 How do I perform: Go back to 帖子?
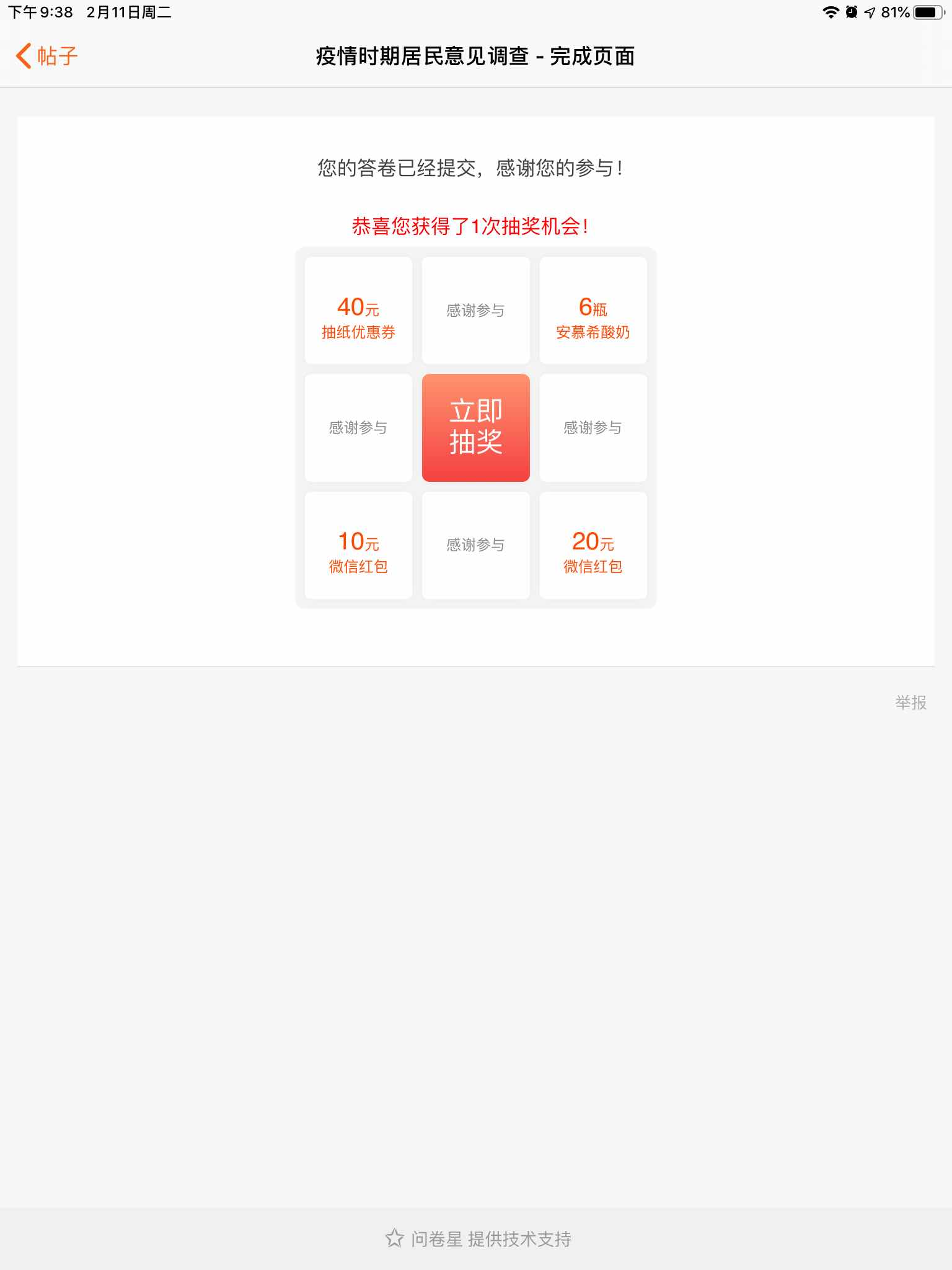coord(47,56)
